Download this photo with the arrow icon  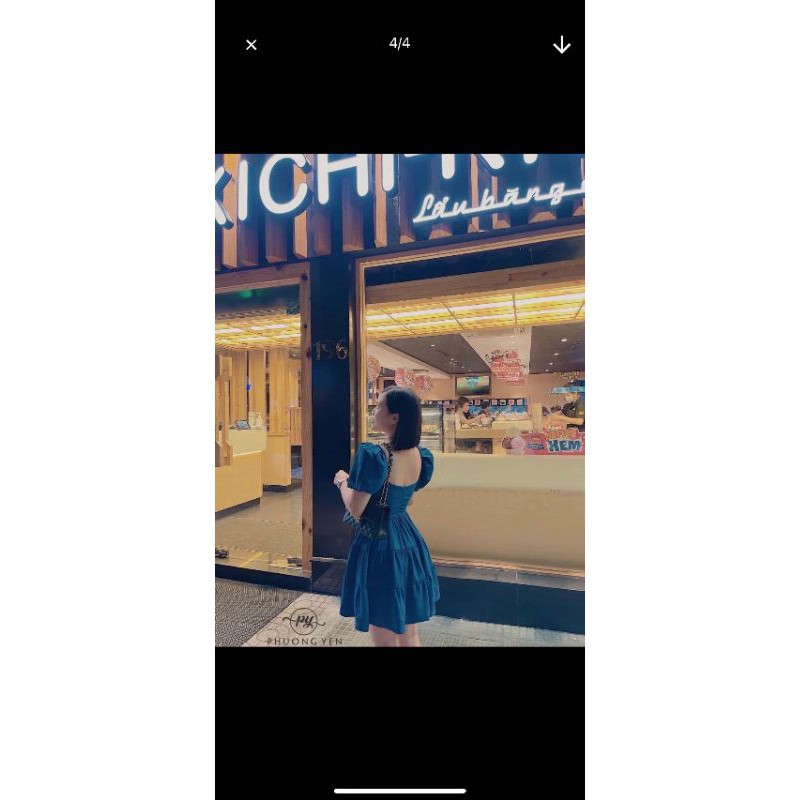point(562,45)
